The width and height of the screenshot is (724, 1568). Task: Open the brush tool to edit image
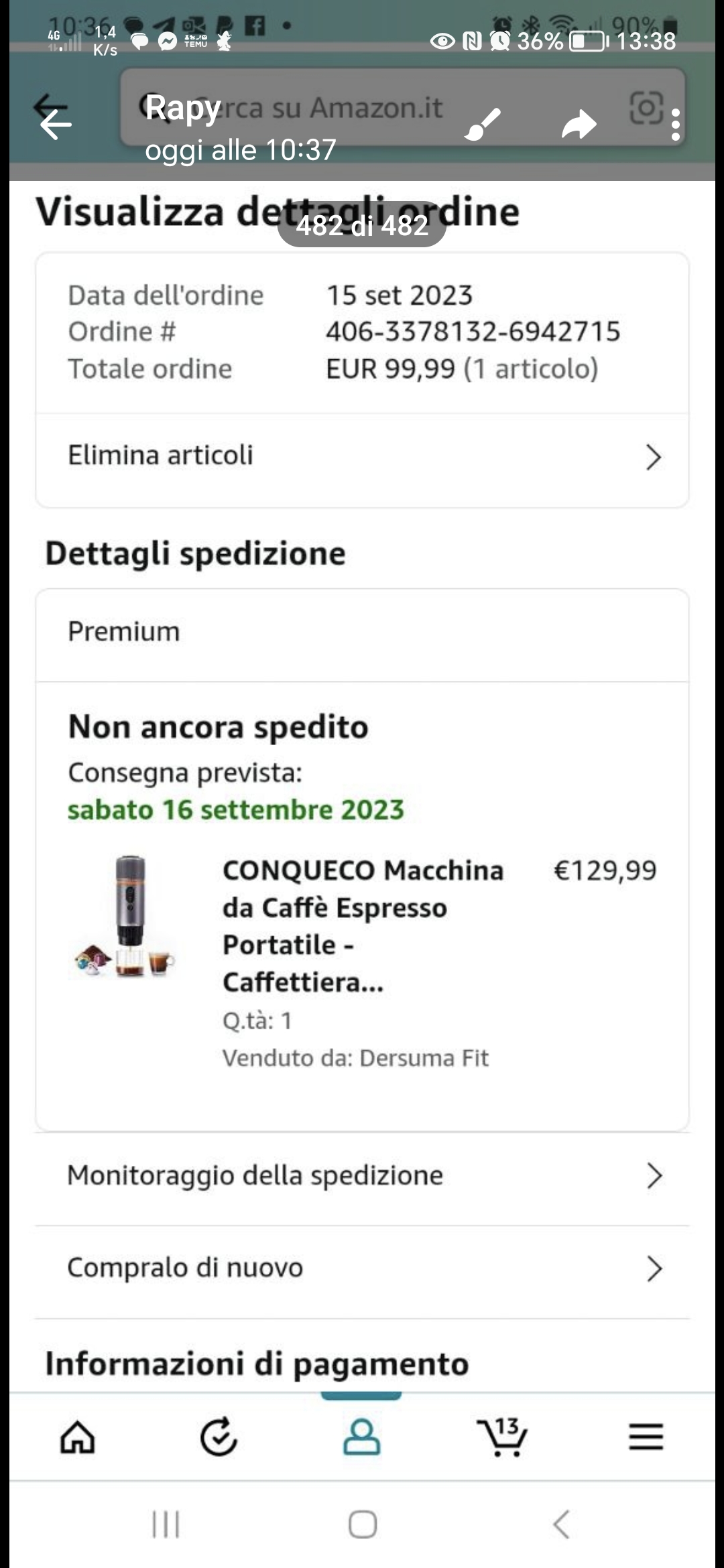[x=483, y=125]
